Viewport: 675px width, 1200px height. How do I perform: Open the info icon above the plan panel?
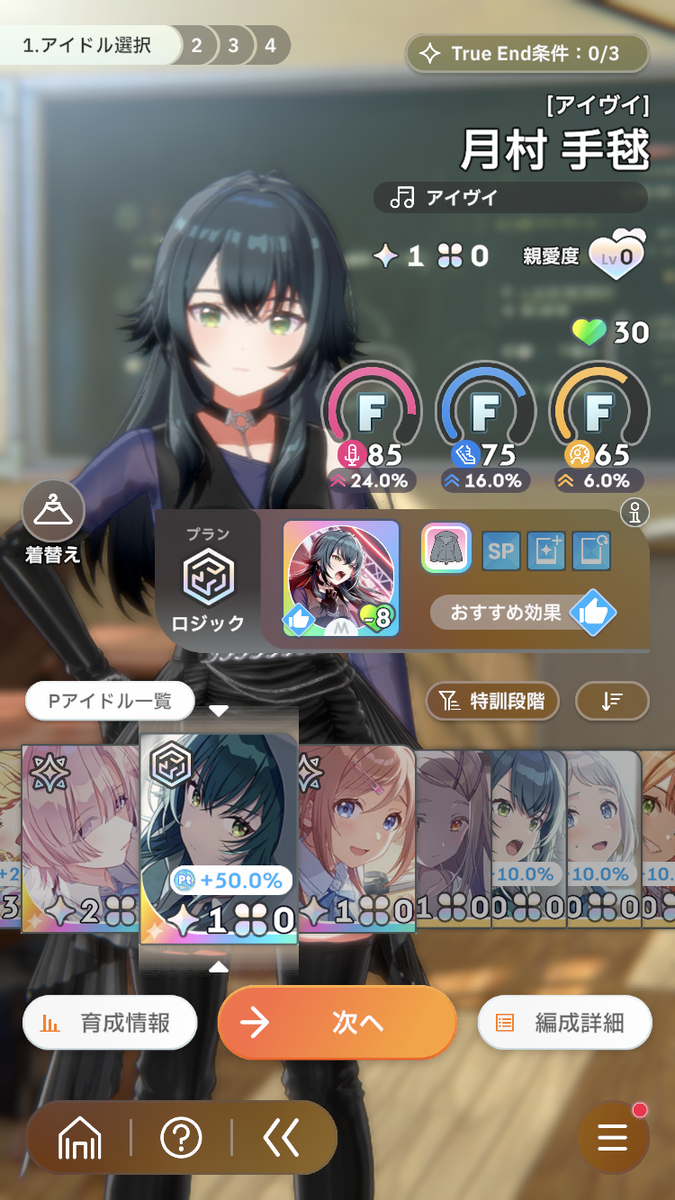[632, 513]
